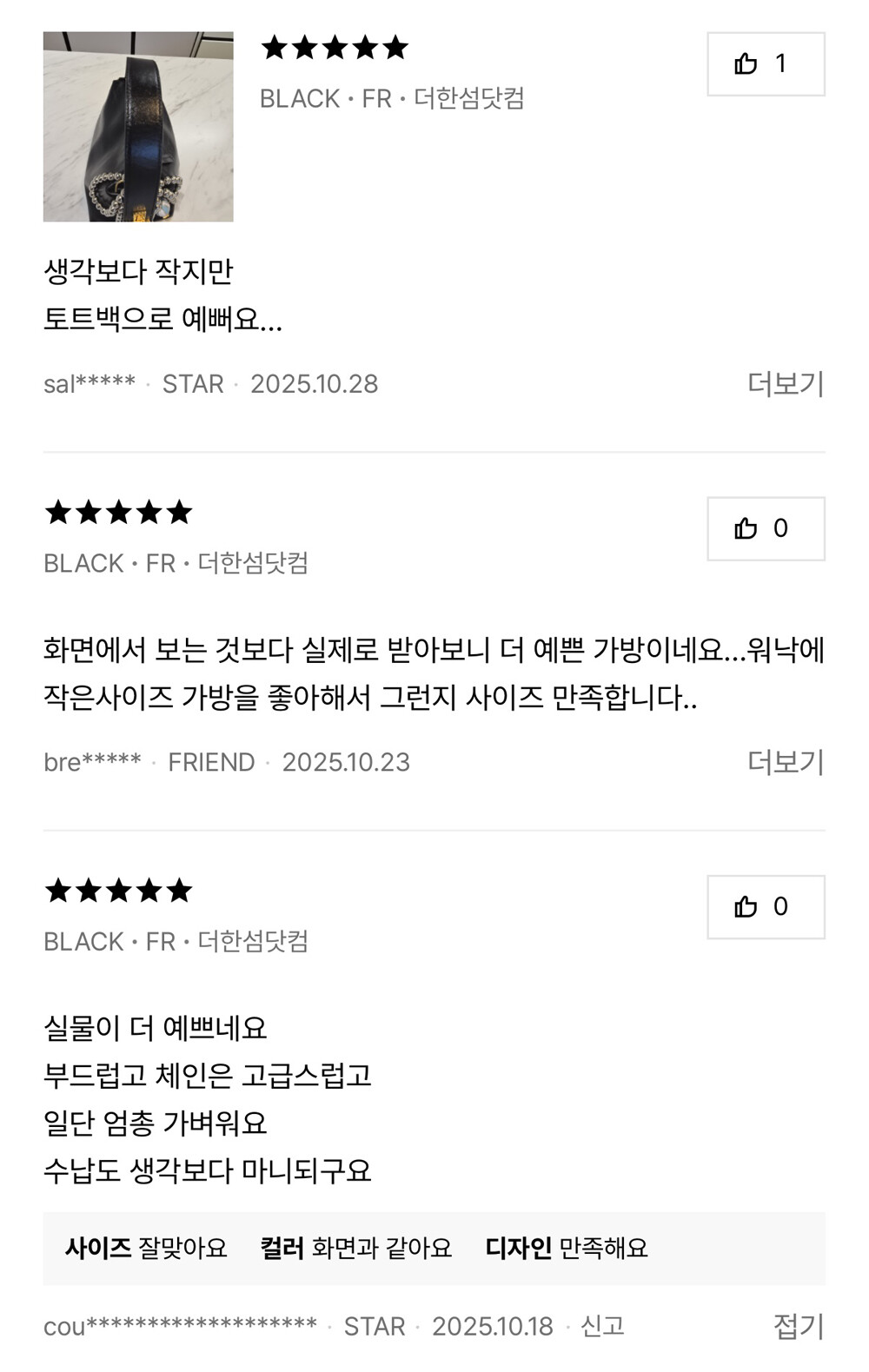The height and width of the screenshot is (1372, 869).
Task: Like the review by bre*****
Action: pyautogui.click(x=766, y=529)
